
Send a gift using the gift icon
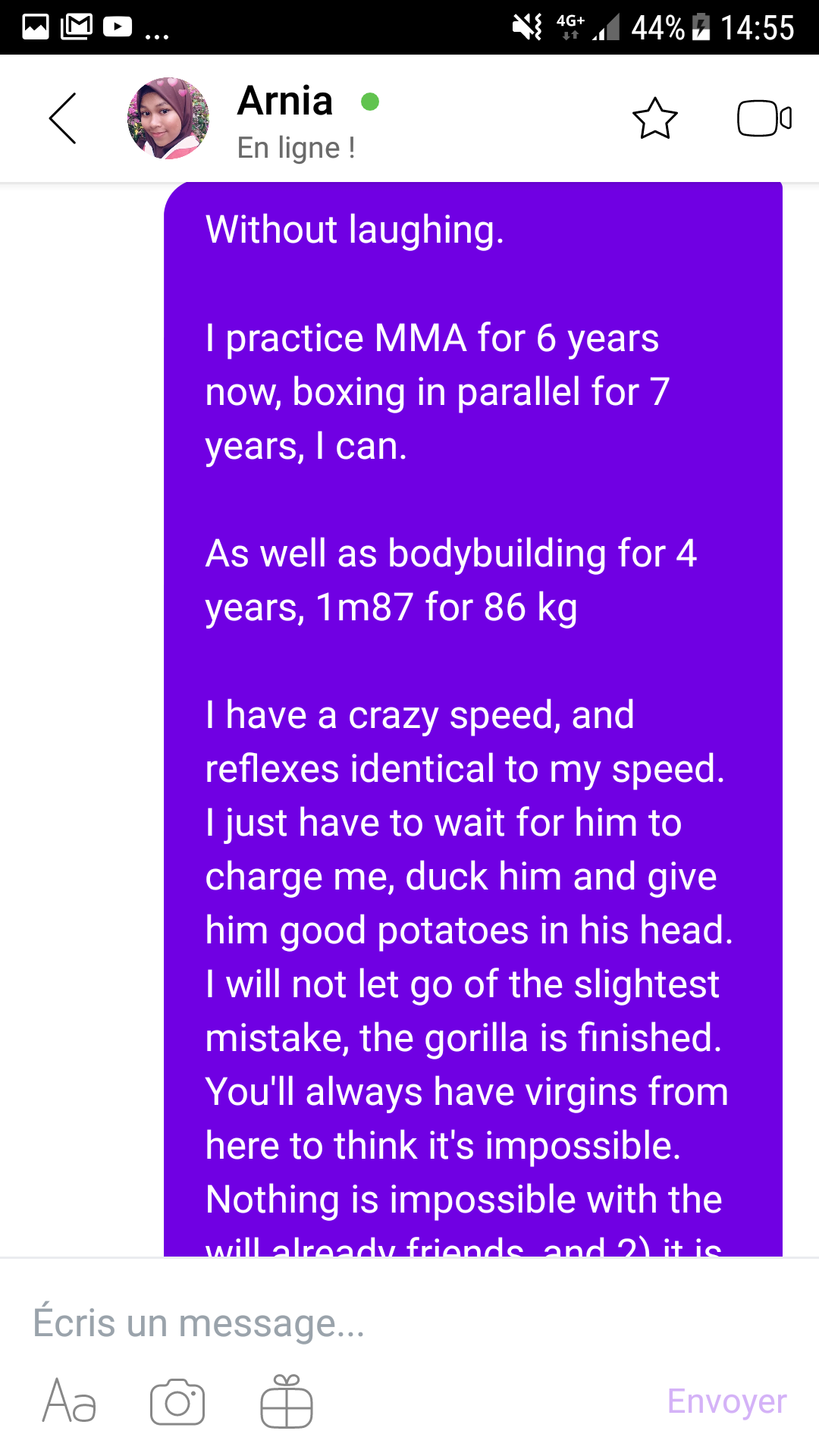[287, 1401]
